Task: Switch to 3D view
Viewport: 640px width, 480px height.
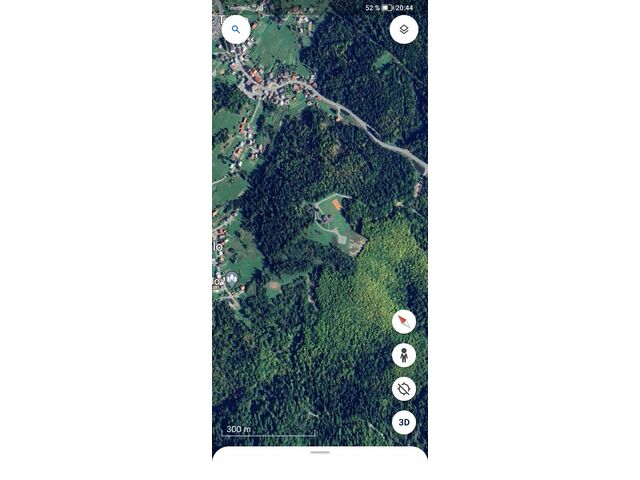Action: [x=404, y=422]
